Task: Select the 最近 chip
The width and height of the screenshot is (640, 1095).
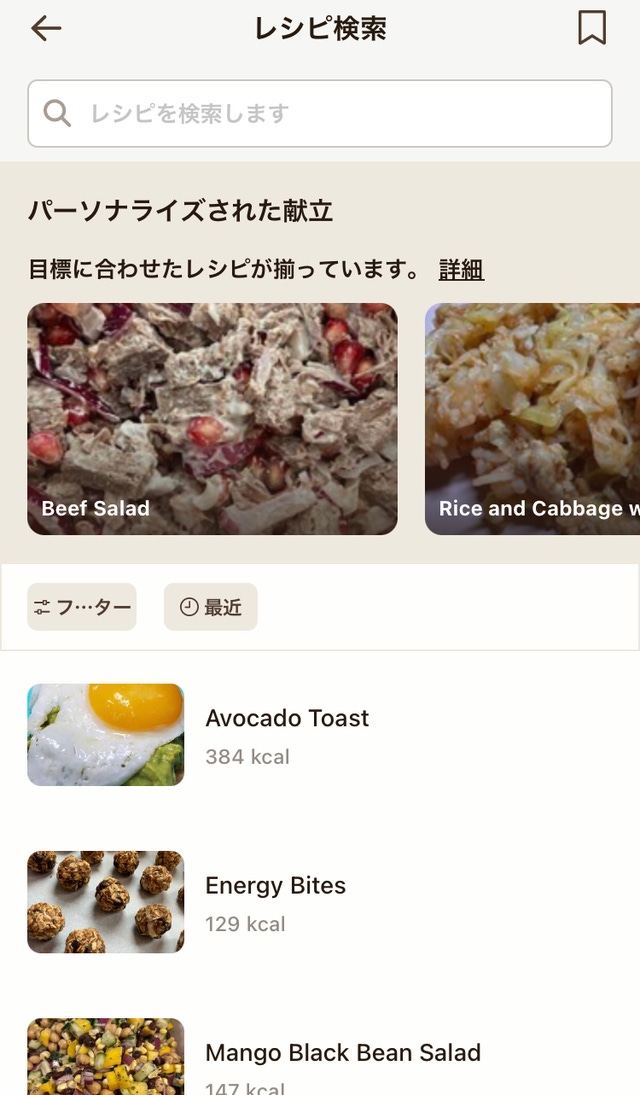Action: (x=211, y=607)
